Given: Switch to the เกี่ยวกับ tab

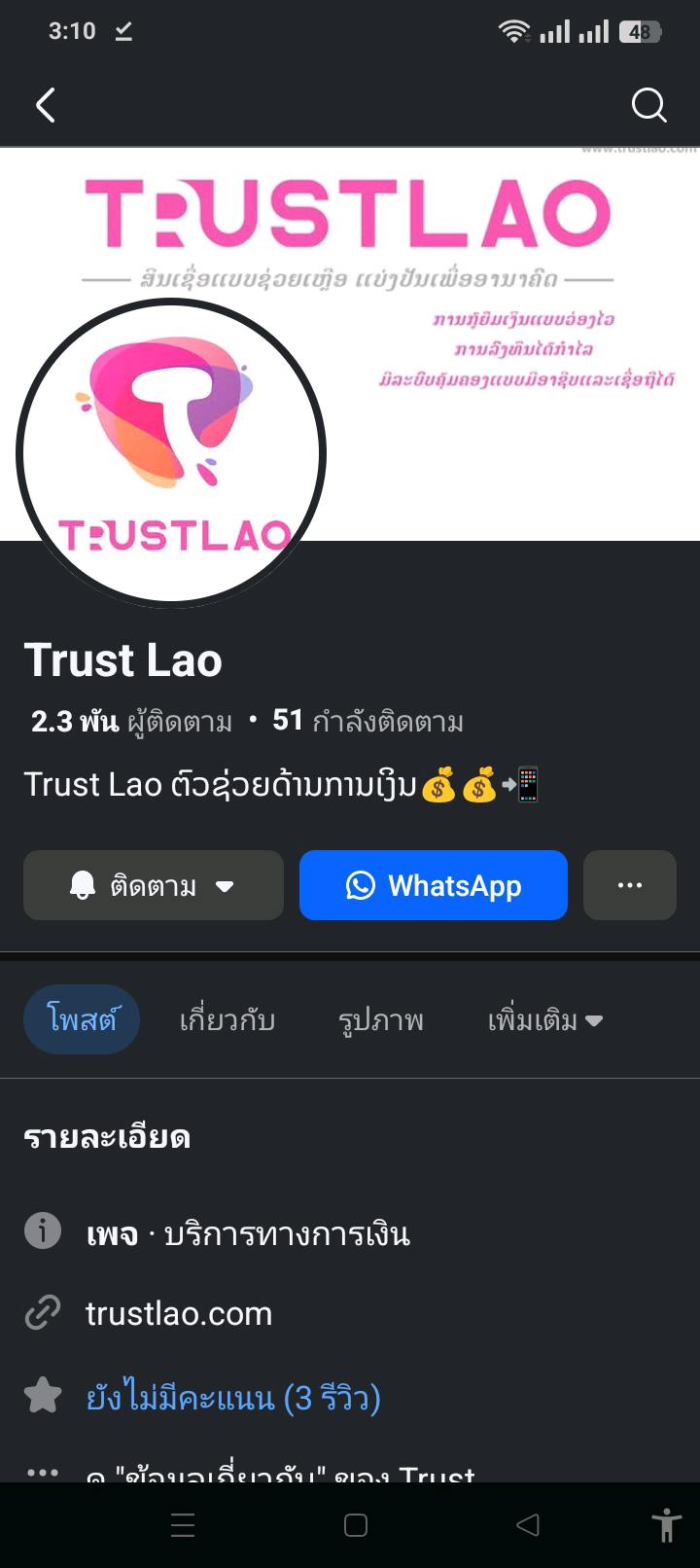Looking at the screenshot, I should (227, 1020).
